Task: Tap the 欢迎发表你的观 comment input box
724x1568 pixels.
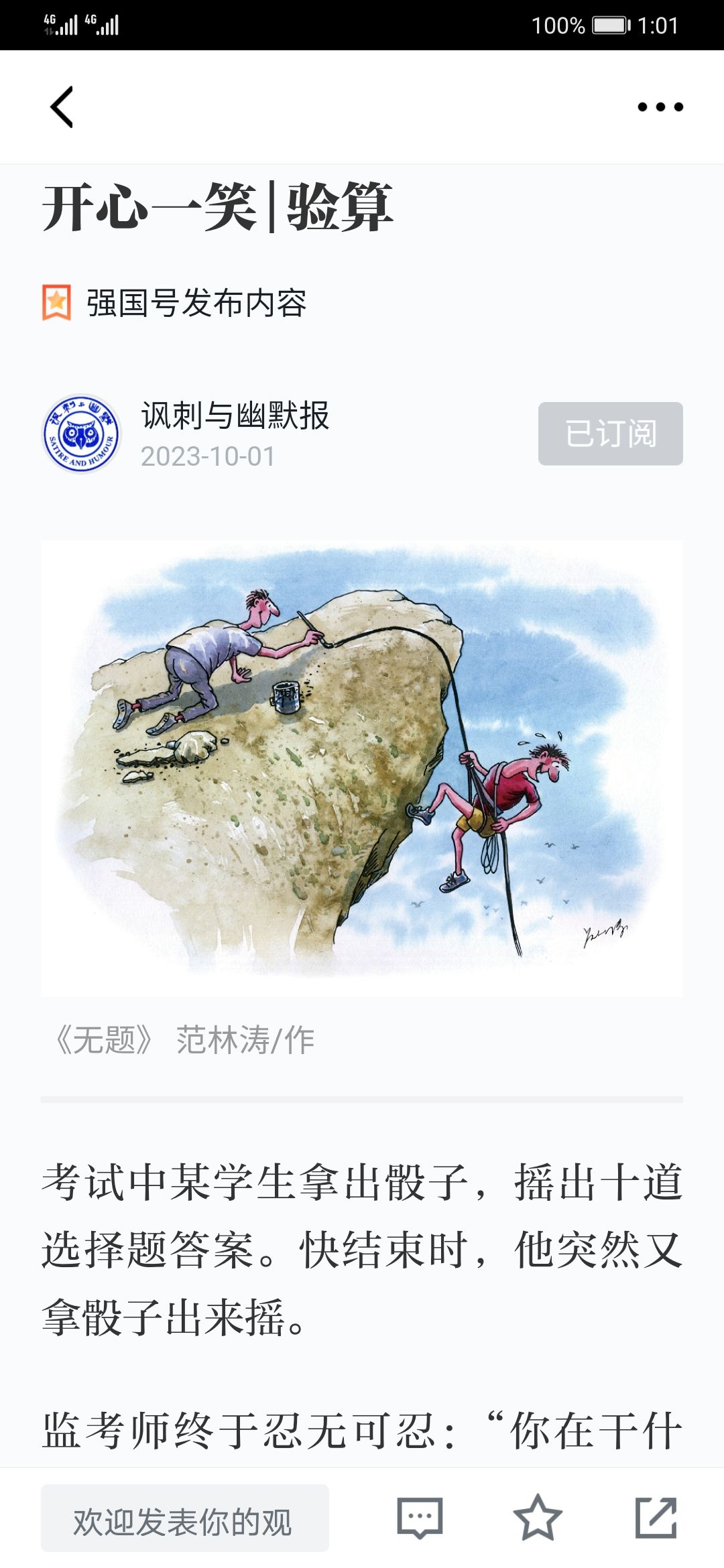Action: point(185,1518)
